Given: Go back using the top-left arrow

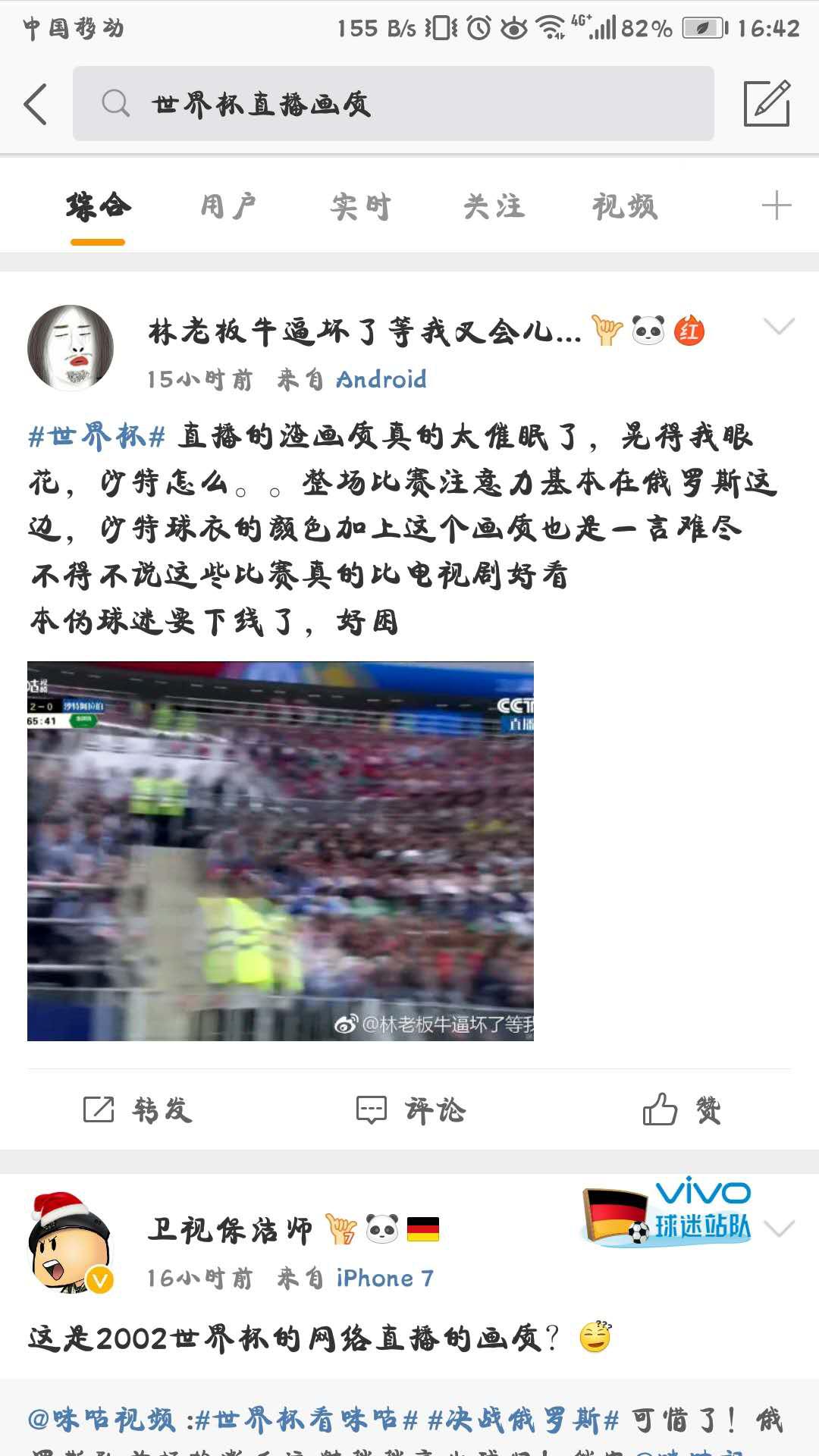Looking at the screenshot, I should coord(36,104).
